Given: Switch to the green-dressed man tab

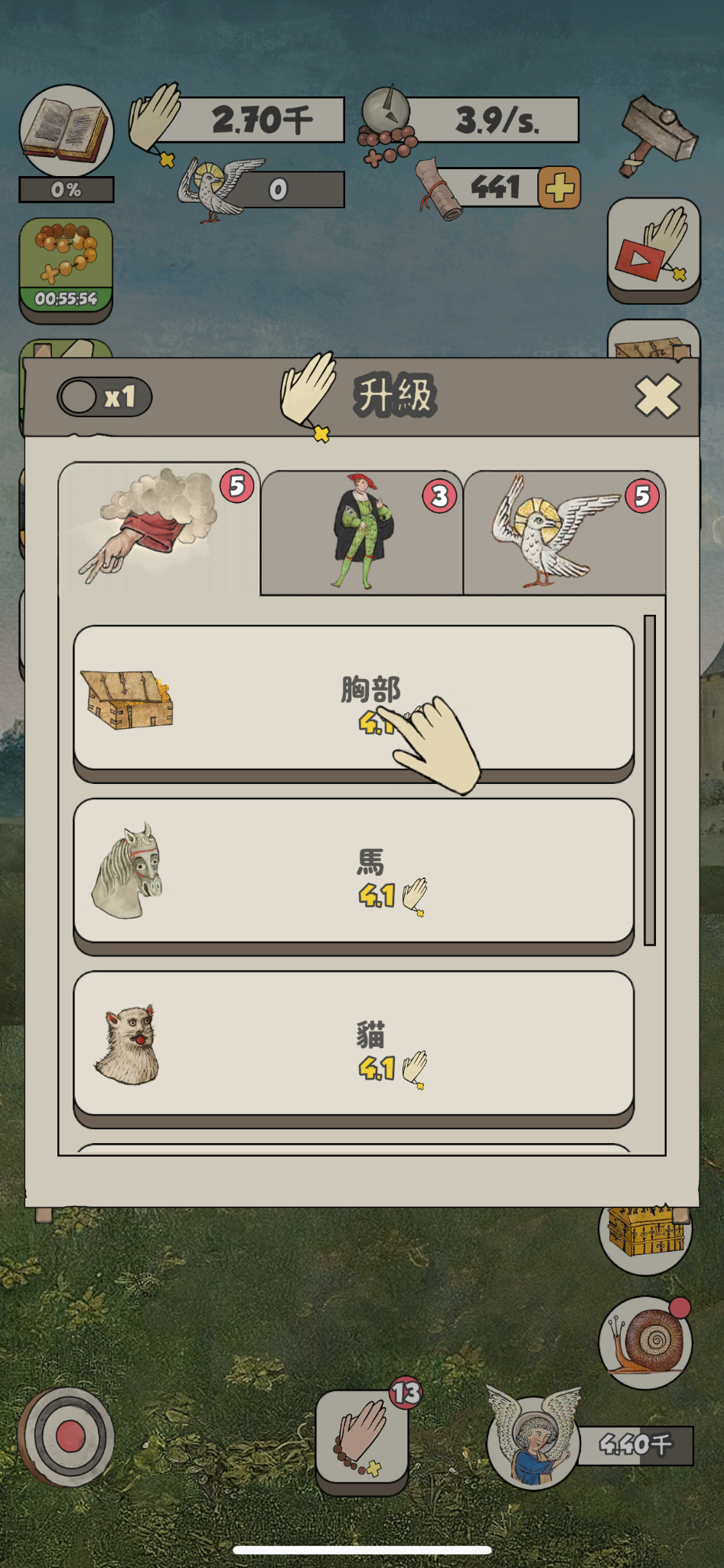Looking at the screenshot, I should 361,534.
